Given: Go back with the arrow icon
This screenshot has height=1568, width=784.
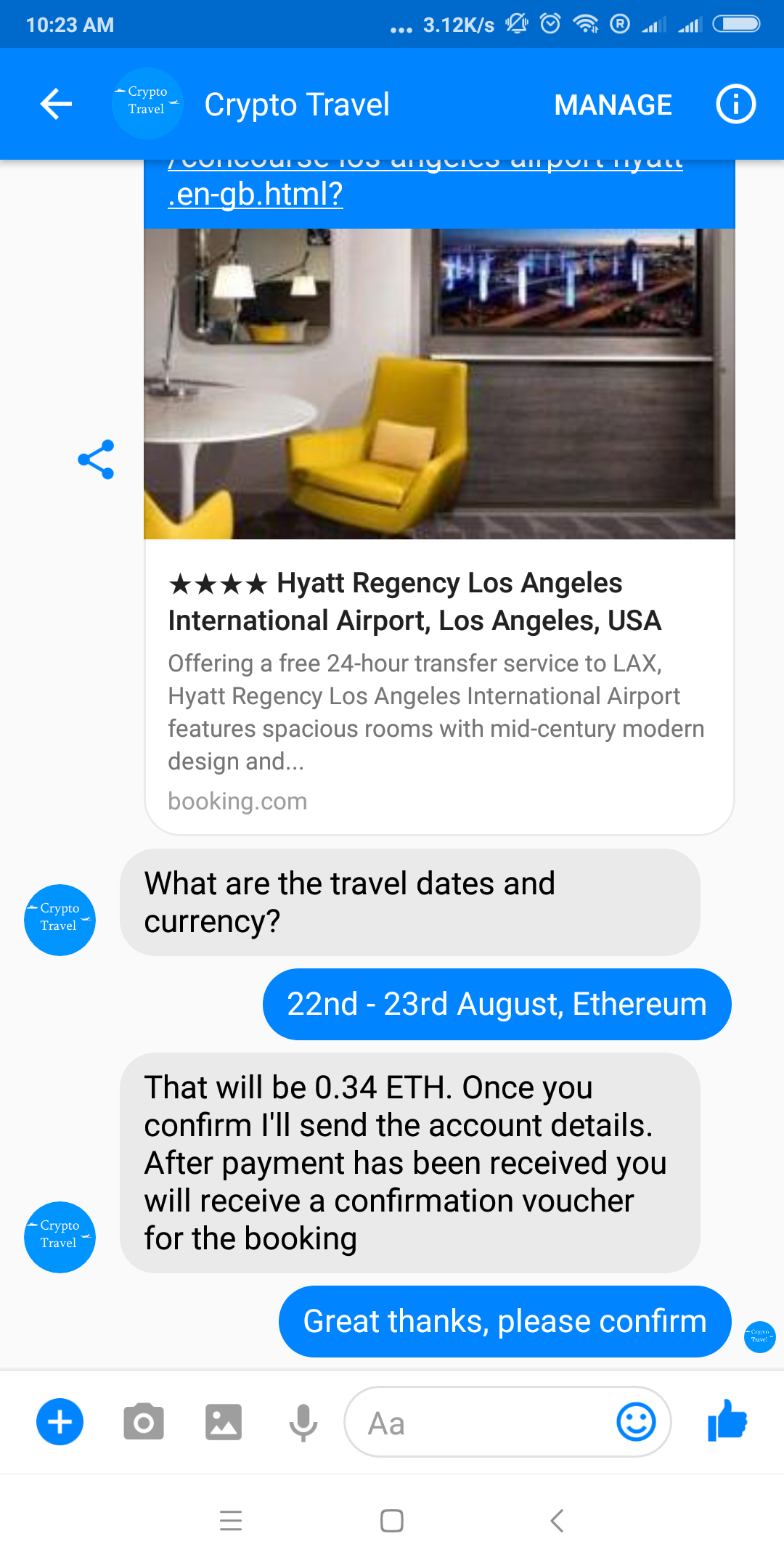Looking at the screenshot, I should [x=54, y=103].
